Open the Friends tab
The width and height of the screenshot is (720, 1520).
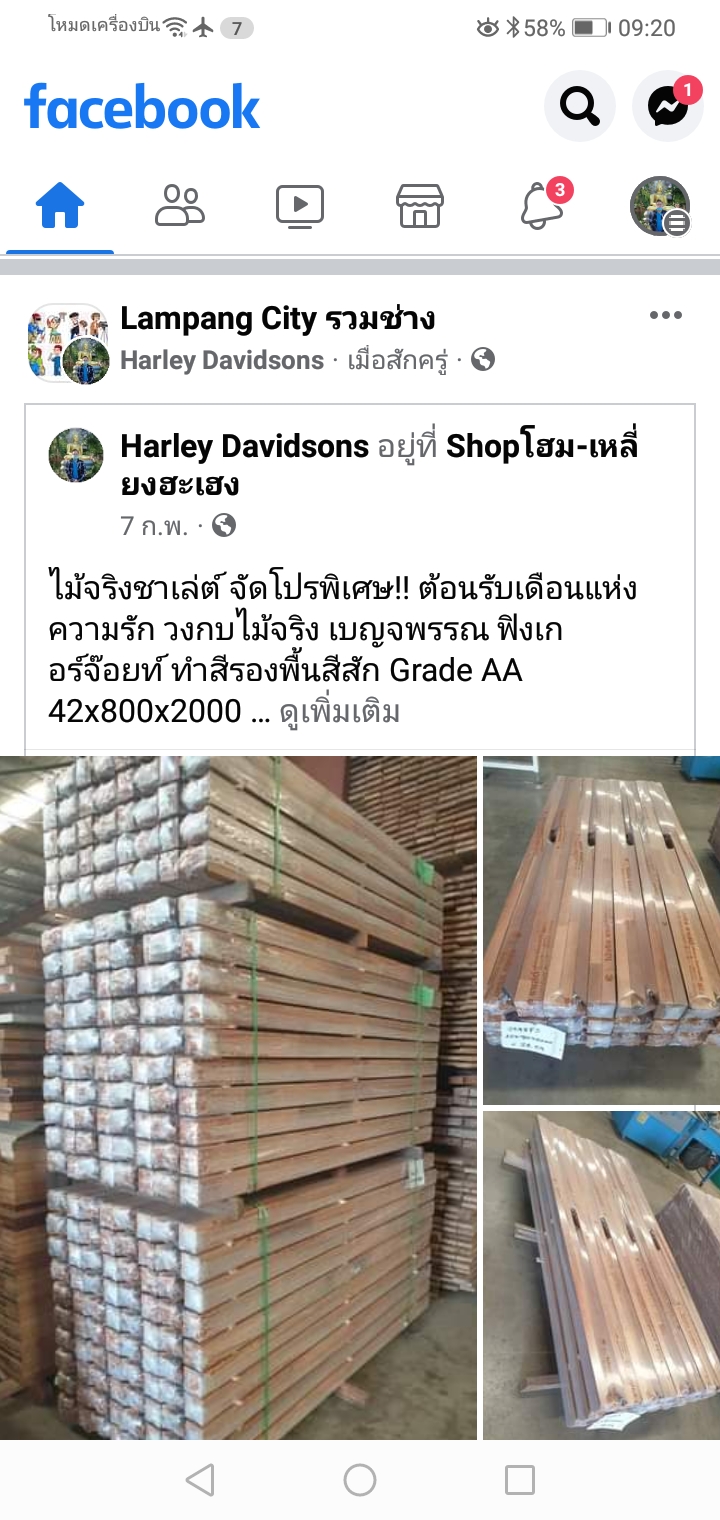180,206
